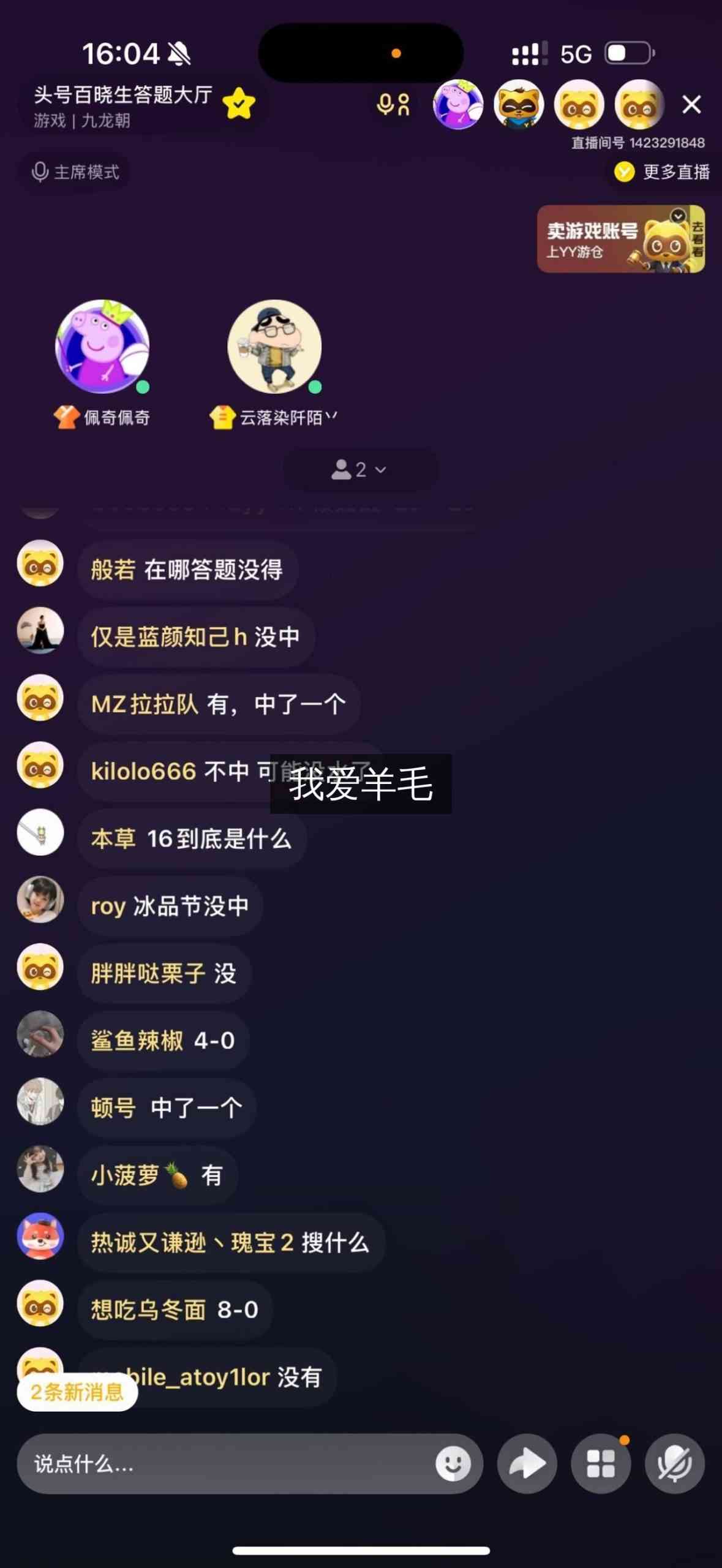Close the live room with the X
Viewport: 722px width, 1568px height.
(691, 105)
